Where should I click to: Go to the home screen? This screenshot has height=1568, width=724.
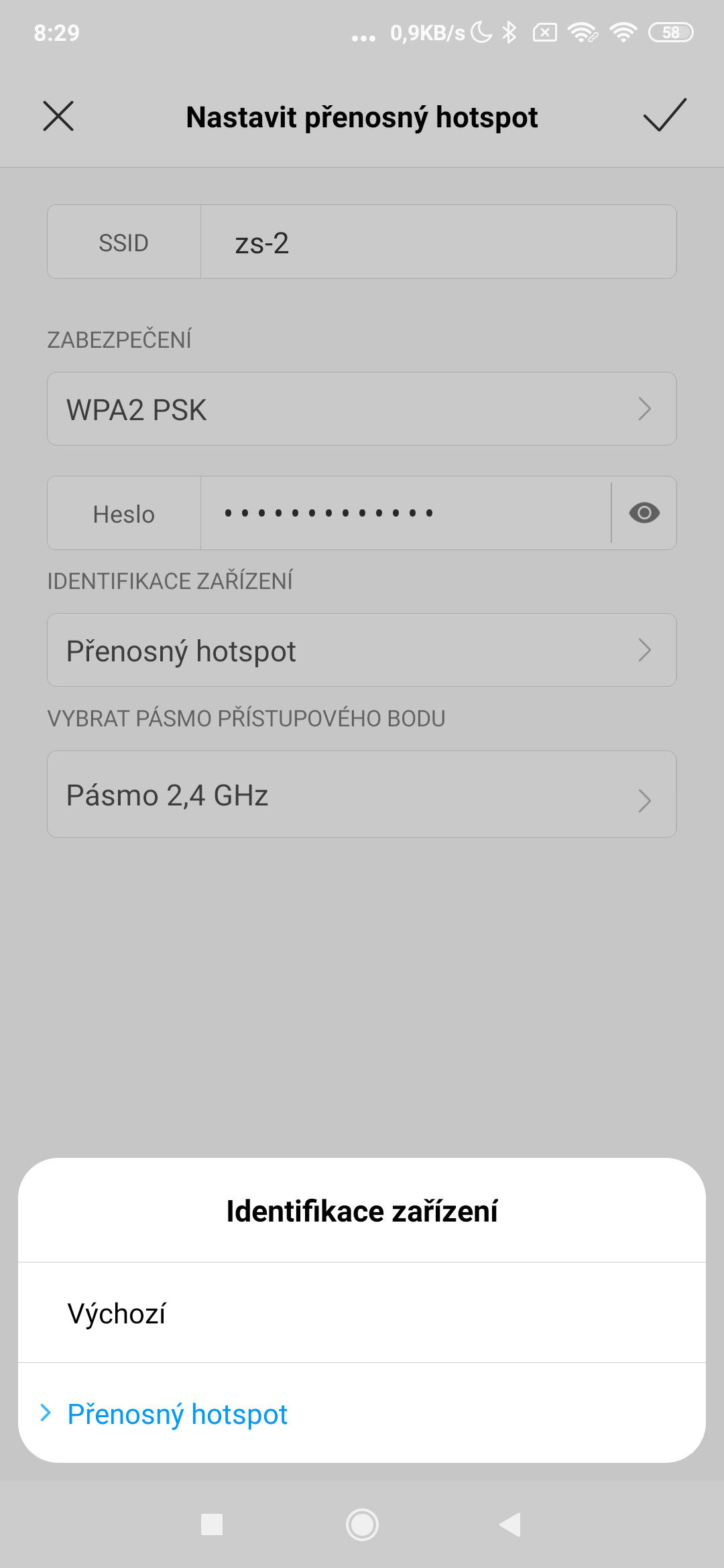pos(362,1524)
